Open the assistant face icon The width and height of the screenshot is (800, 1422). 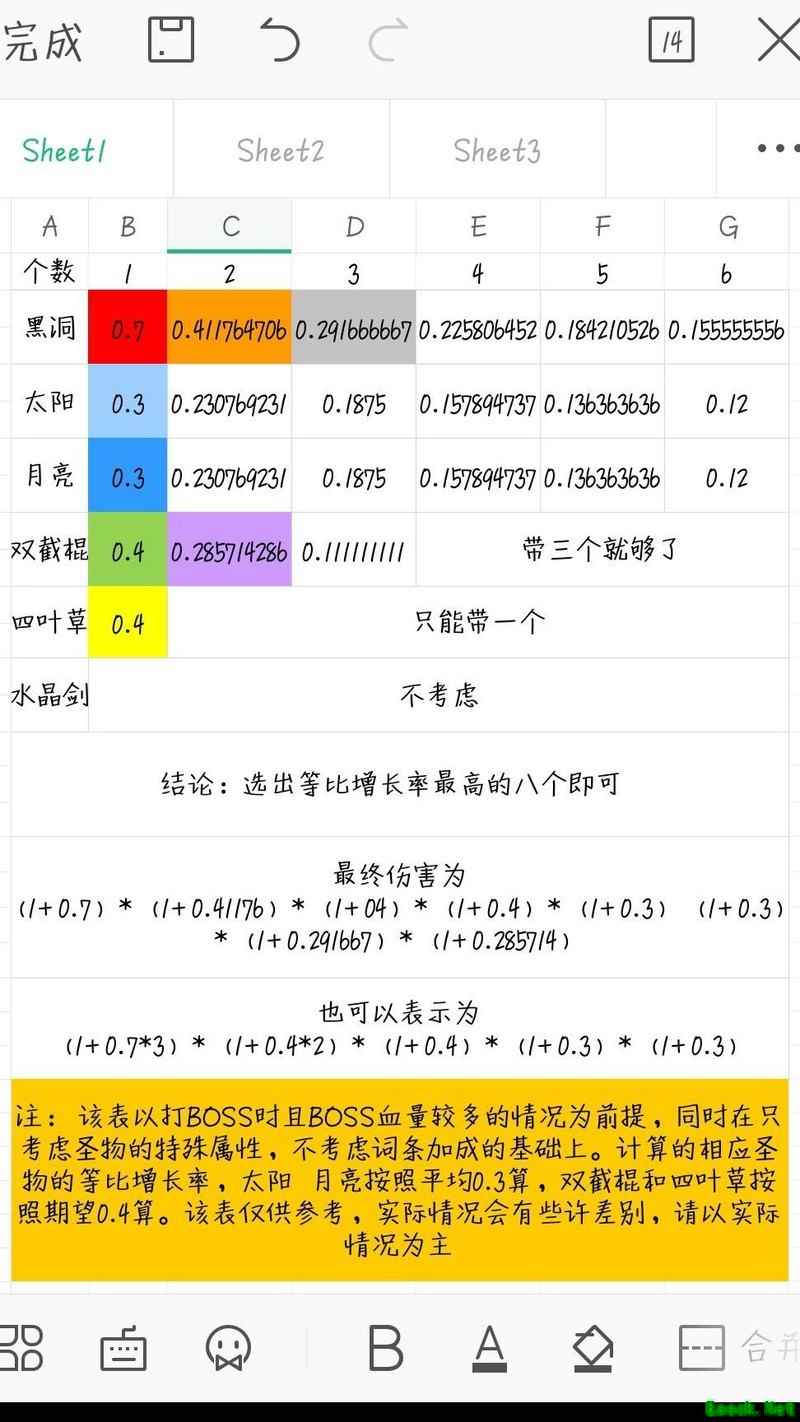click(228, 1348)
